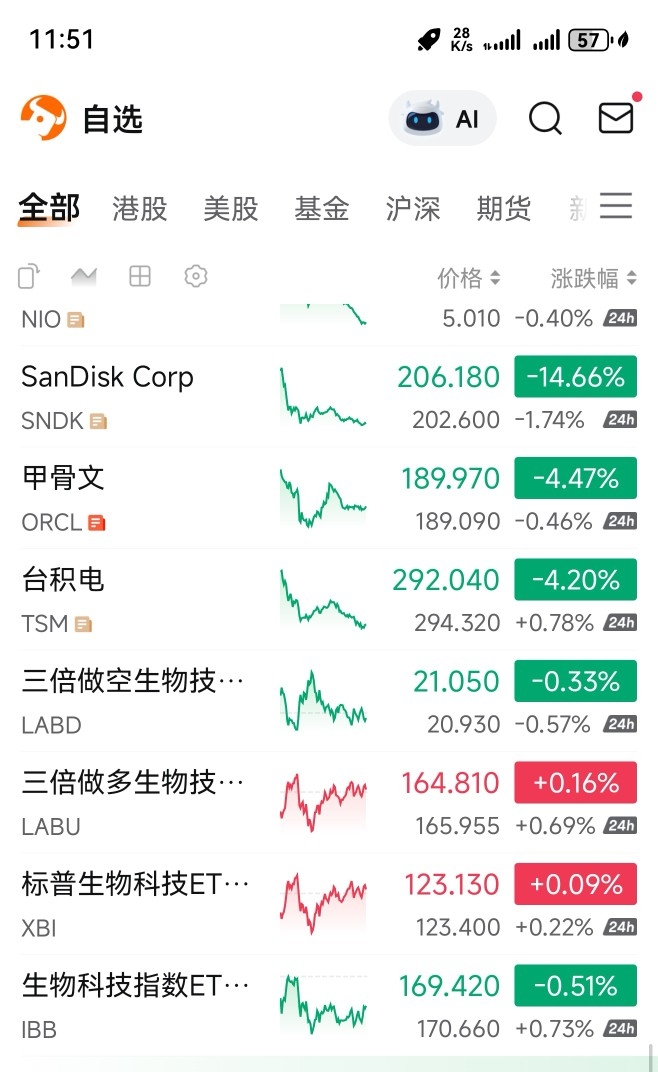
Task: Open the LABU stock row
Action: (140, 803)
